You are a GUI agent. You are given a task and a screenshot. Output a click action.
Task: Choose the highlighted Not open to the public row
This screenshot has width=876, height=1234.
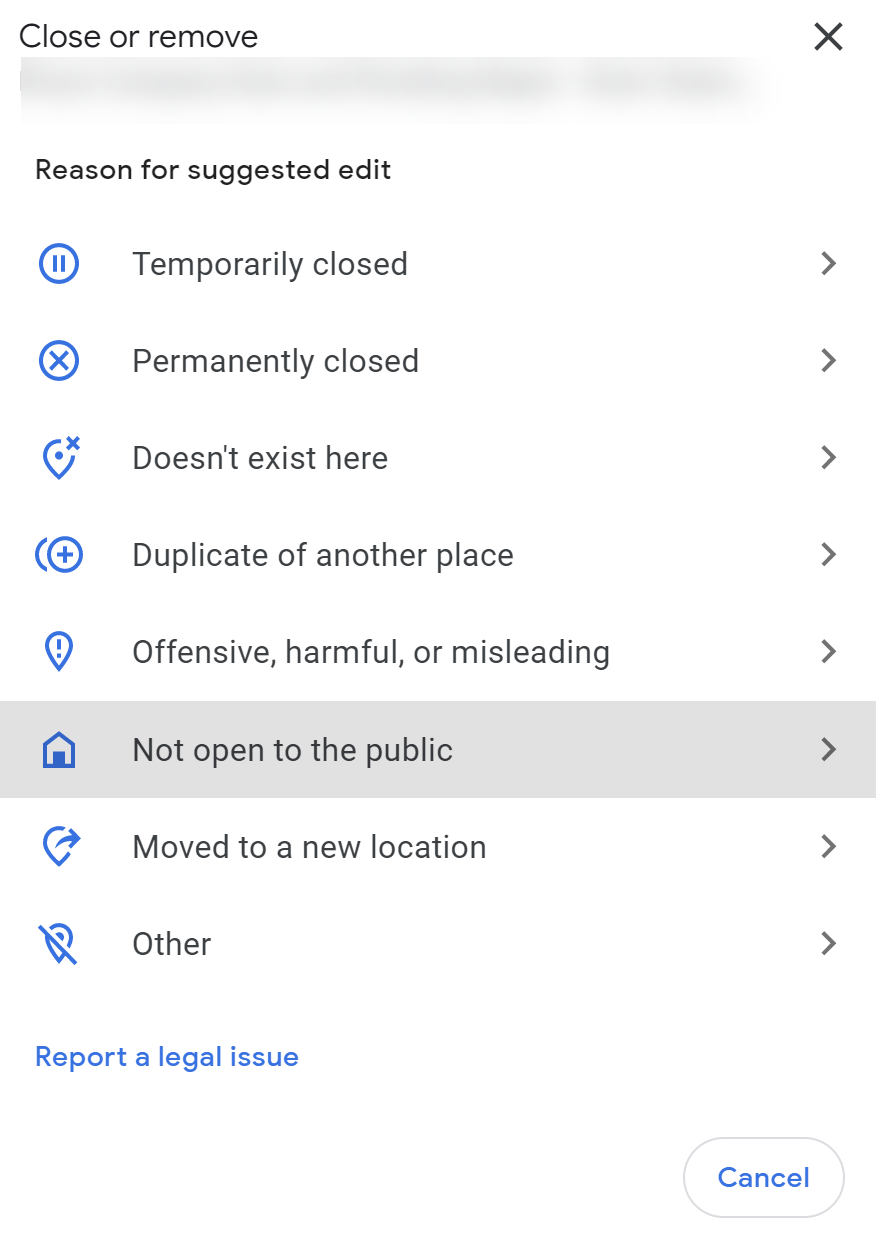290,748
